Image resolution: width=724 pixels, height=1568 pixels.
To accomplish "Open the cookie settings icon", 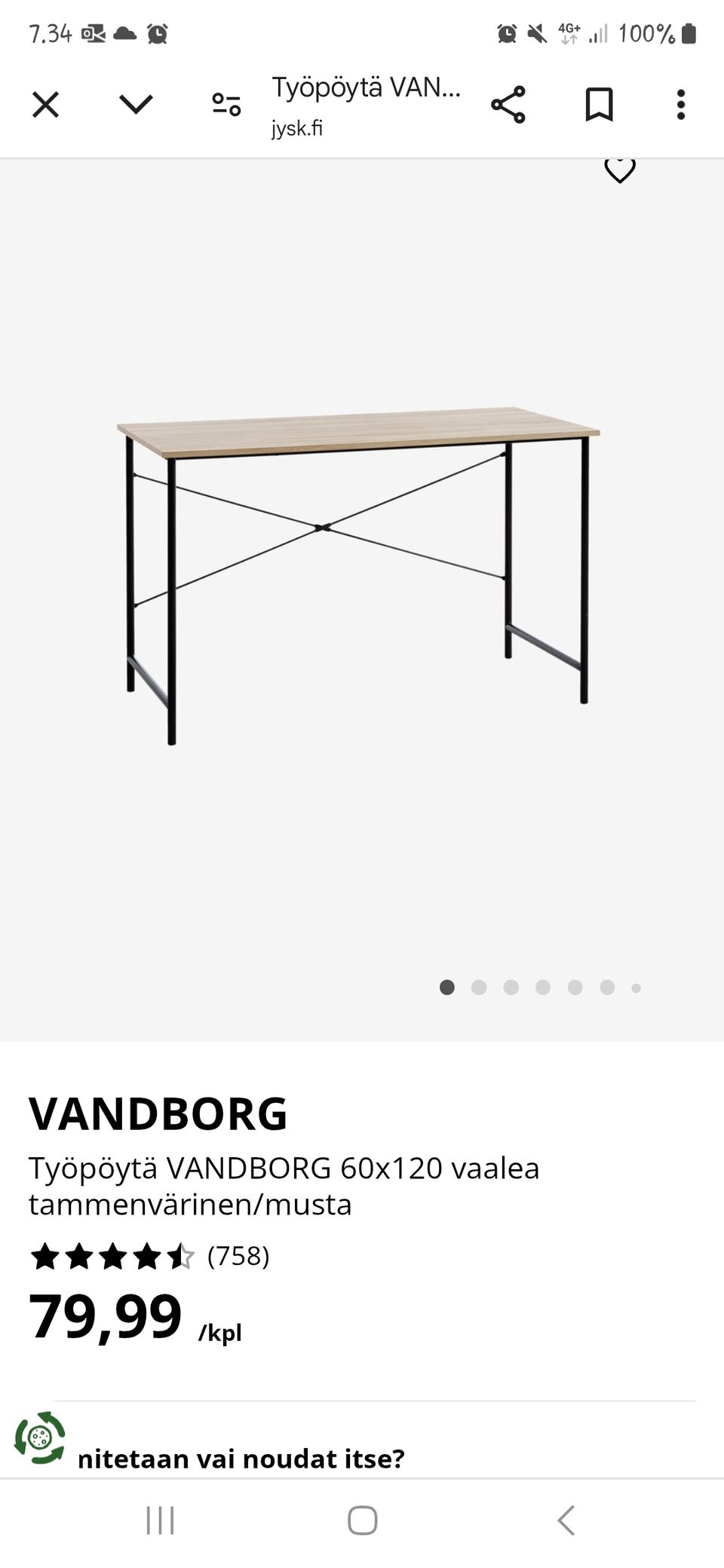I will tap(40, 1438).
